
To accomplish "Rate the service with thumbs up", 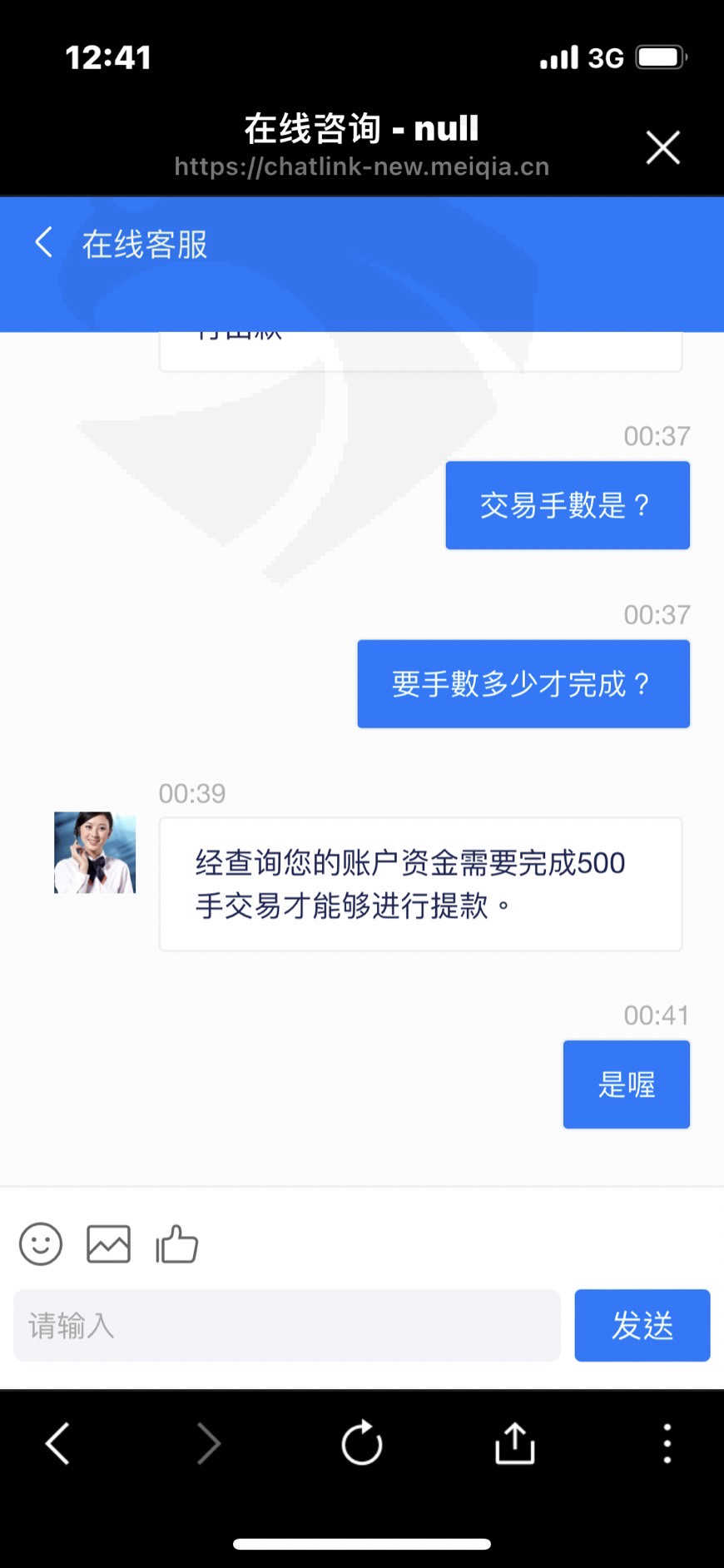I will 176,1244.
